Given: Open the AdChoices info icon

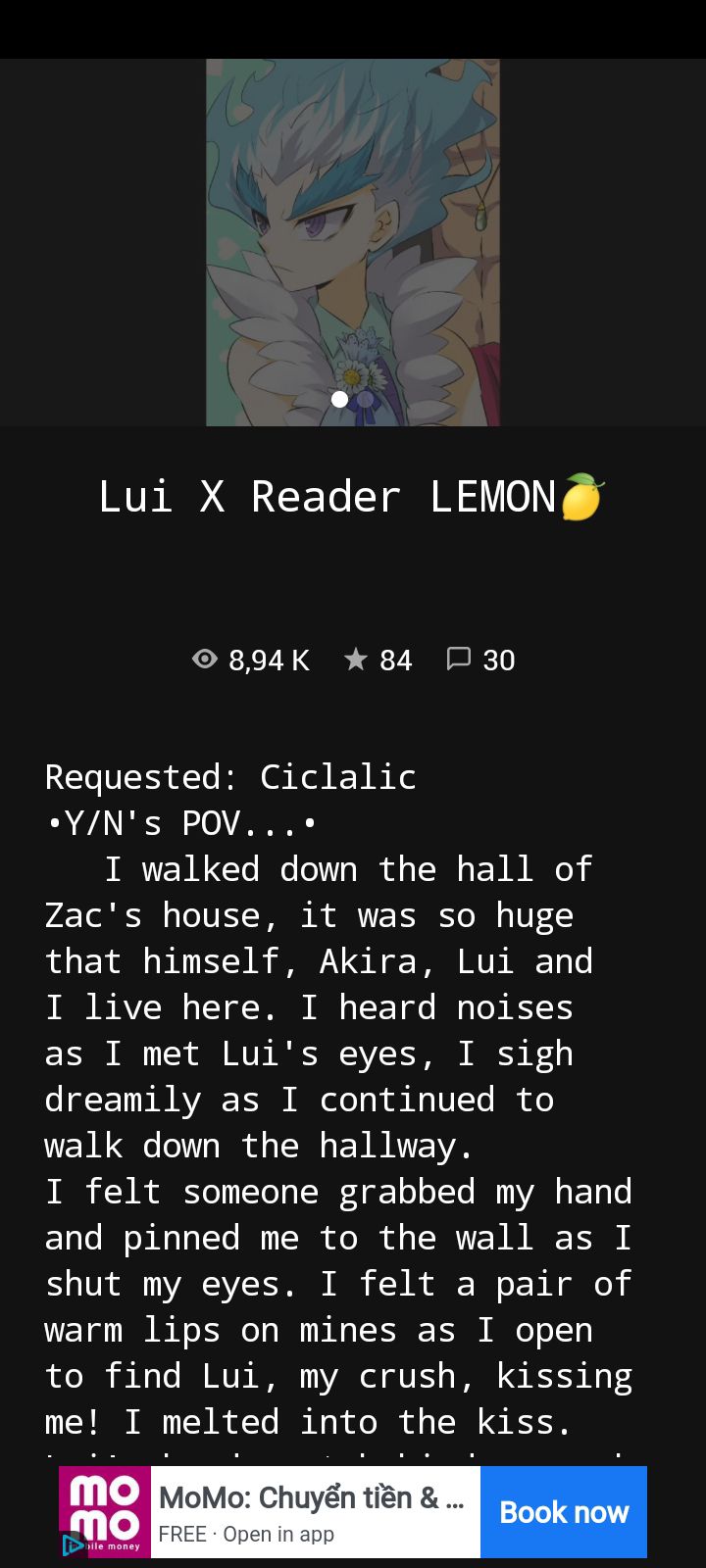Looking at the screenshot, I should [72, 1545].
